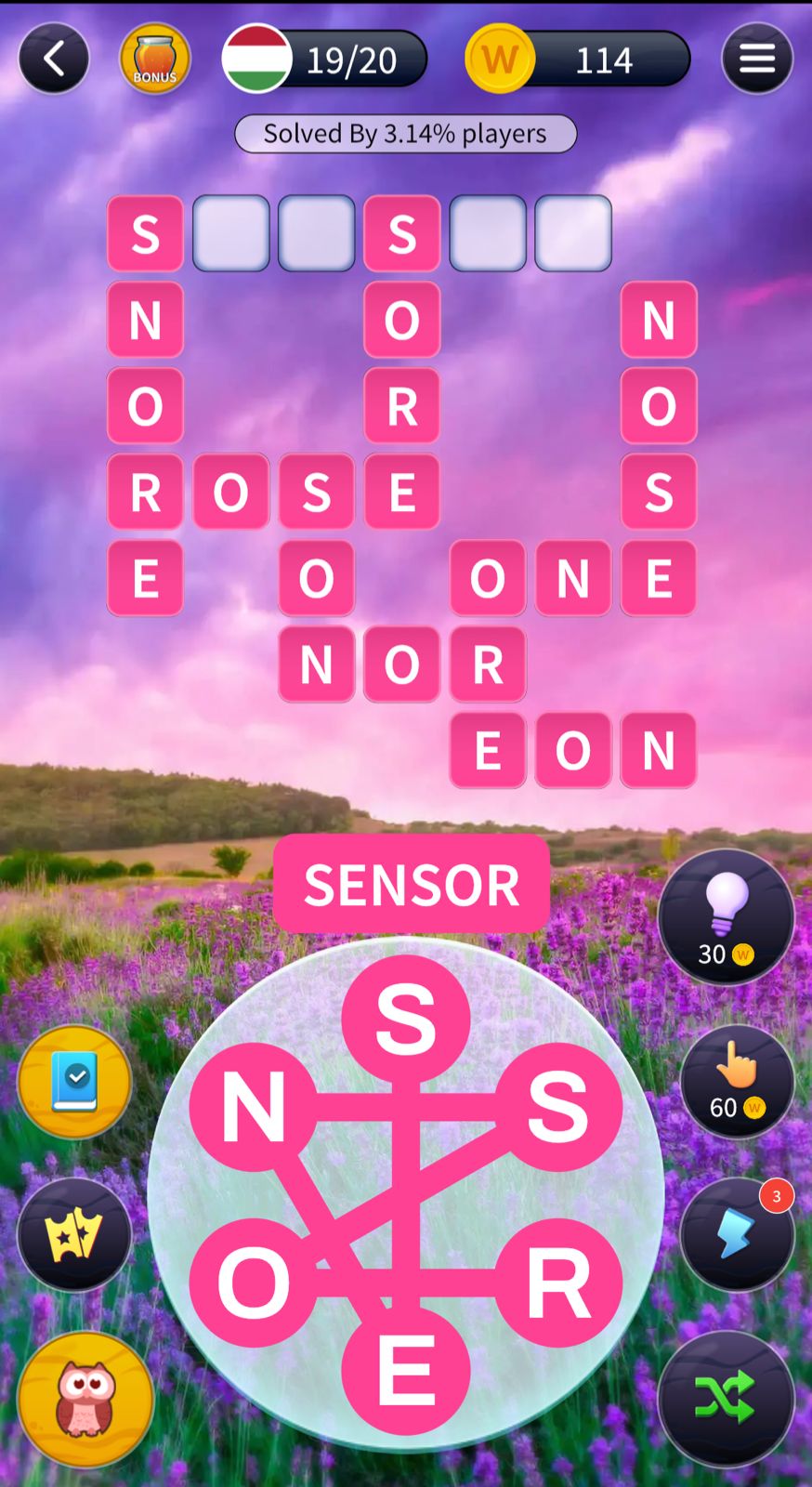Tap letter E on the wheel

pos(406,1370)
